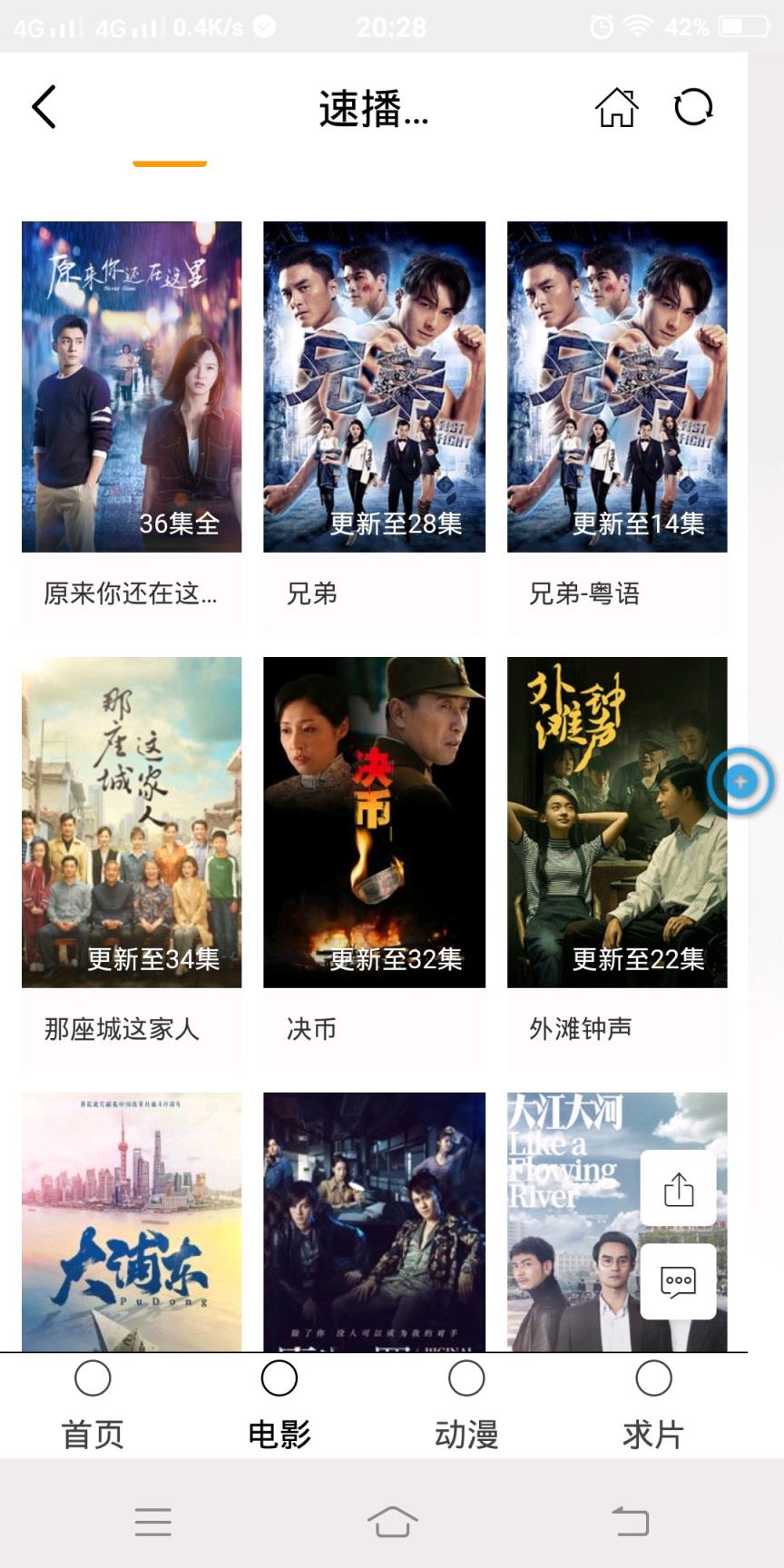Select the 首页 radio circle

point(93,1377)
